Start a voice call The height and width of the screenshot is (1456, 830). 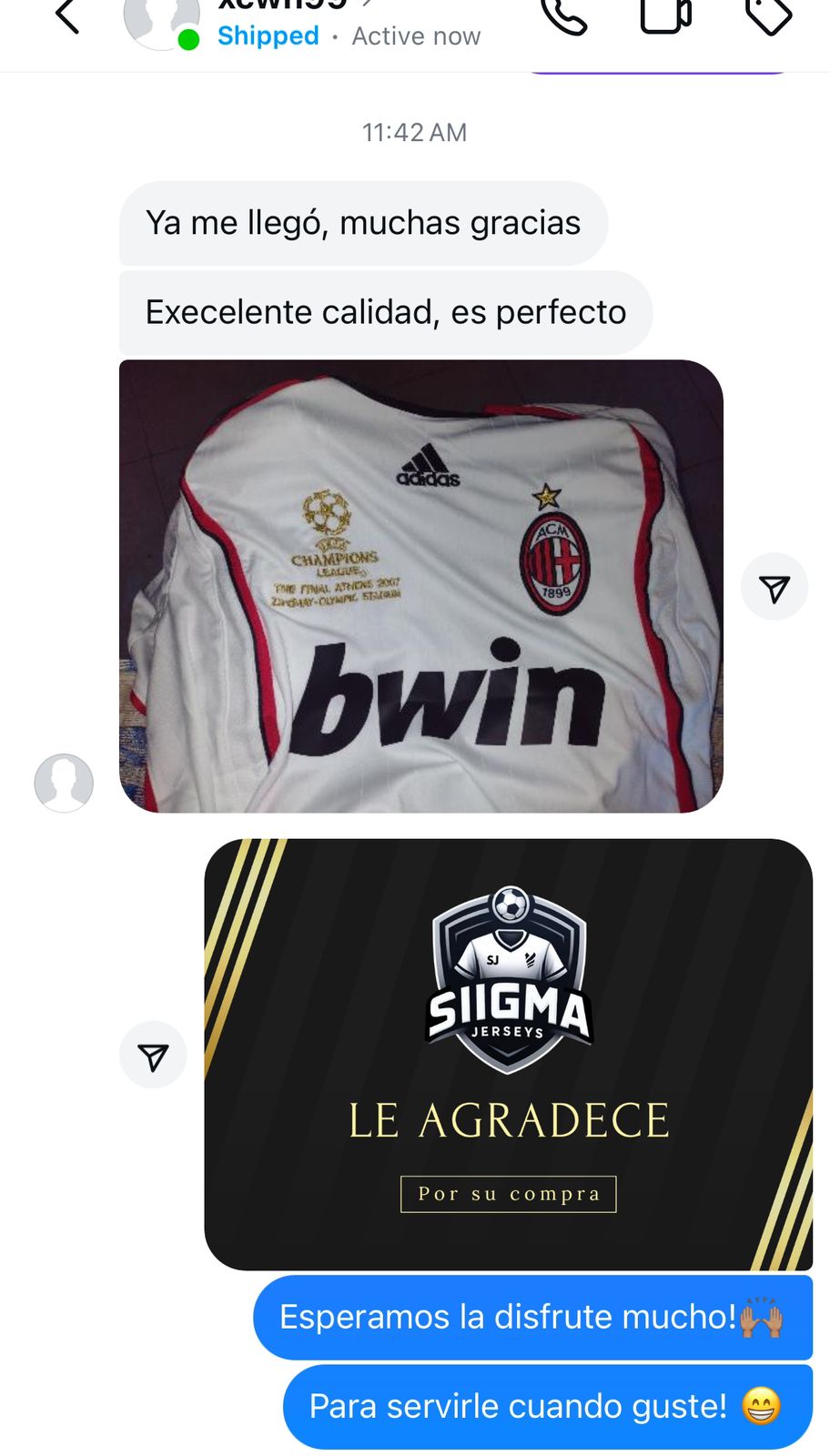[563, 15]
